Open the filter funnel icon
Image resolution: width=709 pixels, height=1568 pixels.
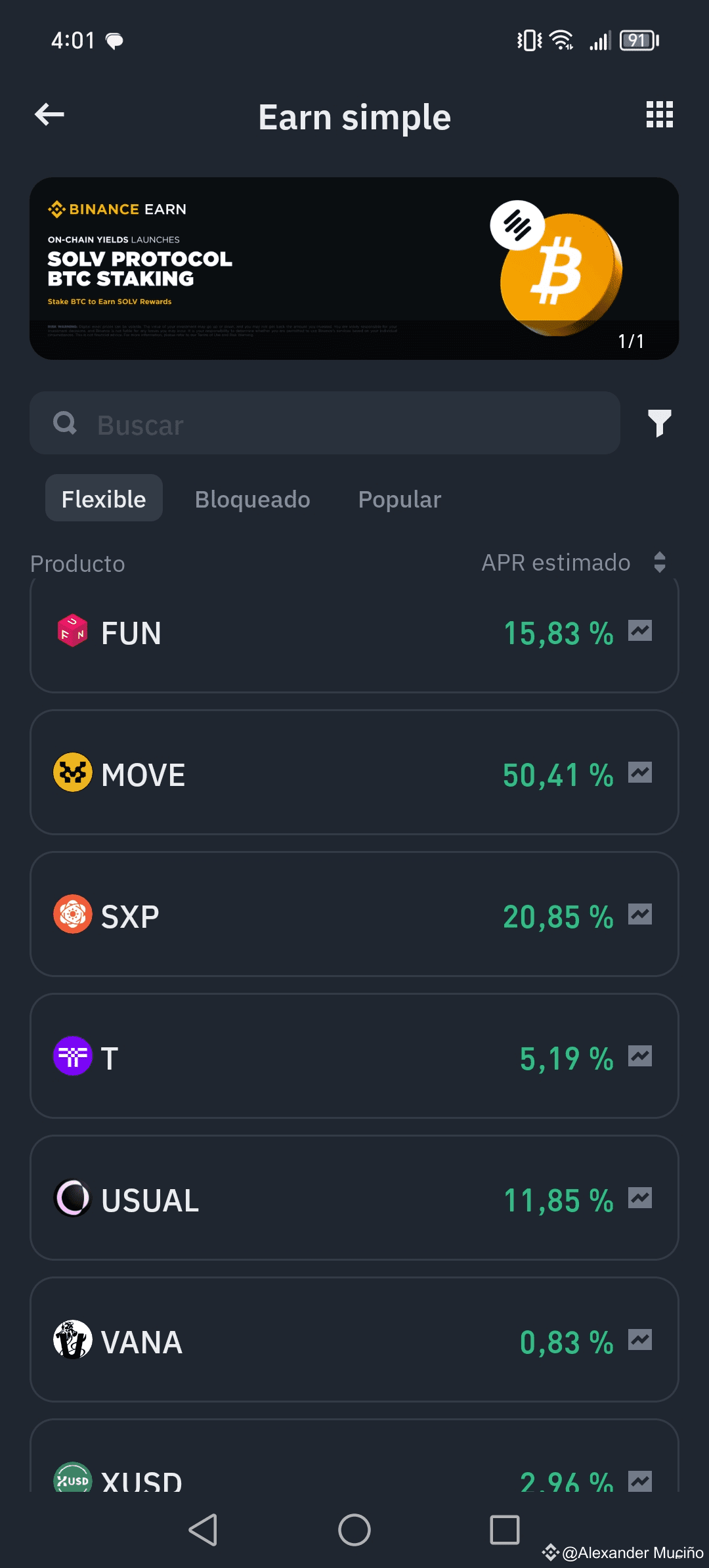tap(659, 424)
